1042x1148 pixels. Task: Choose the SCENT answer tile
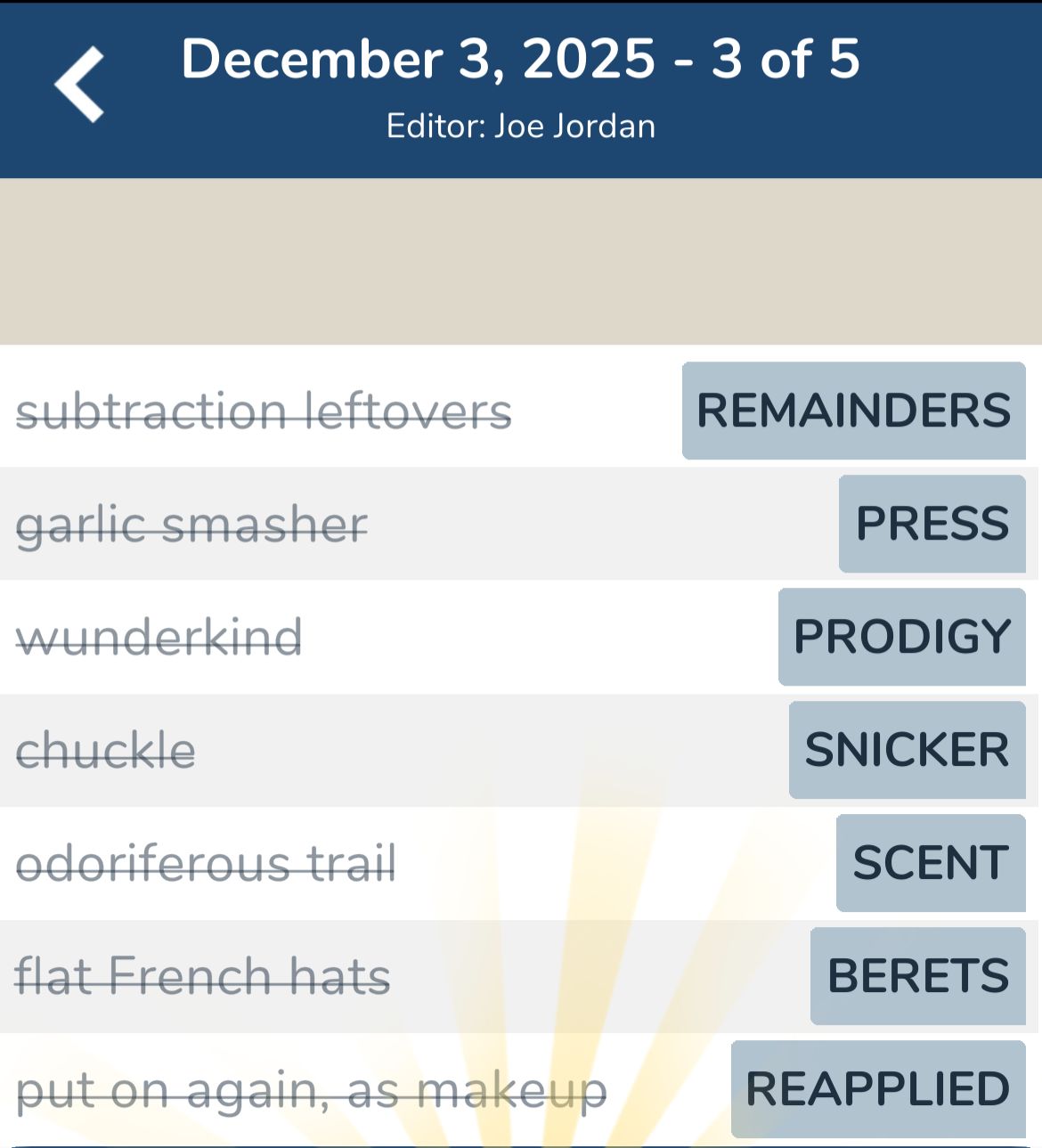[930, 862]
